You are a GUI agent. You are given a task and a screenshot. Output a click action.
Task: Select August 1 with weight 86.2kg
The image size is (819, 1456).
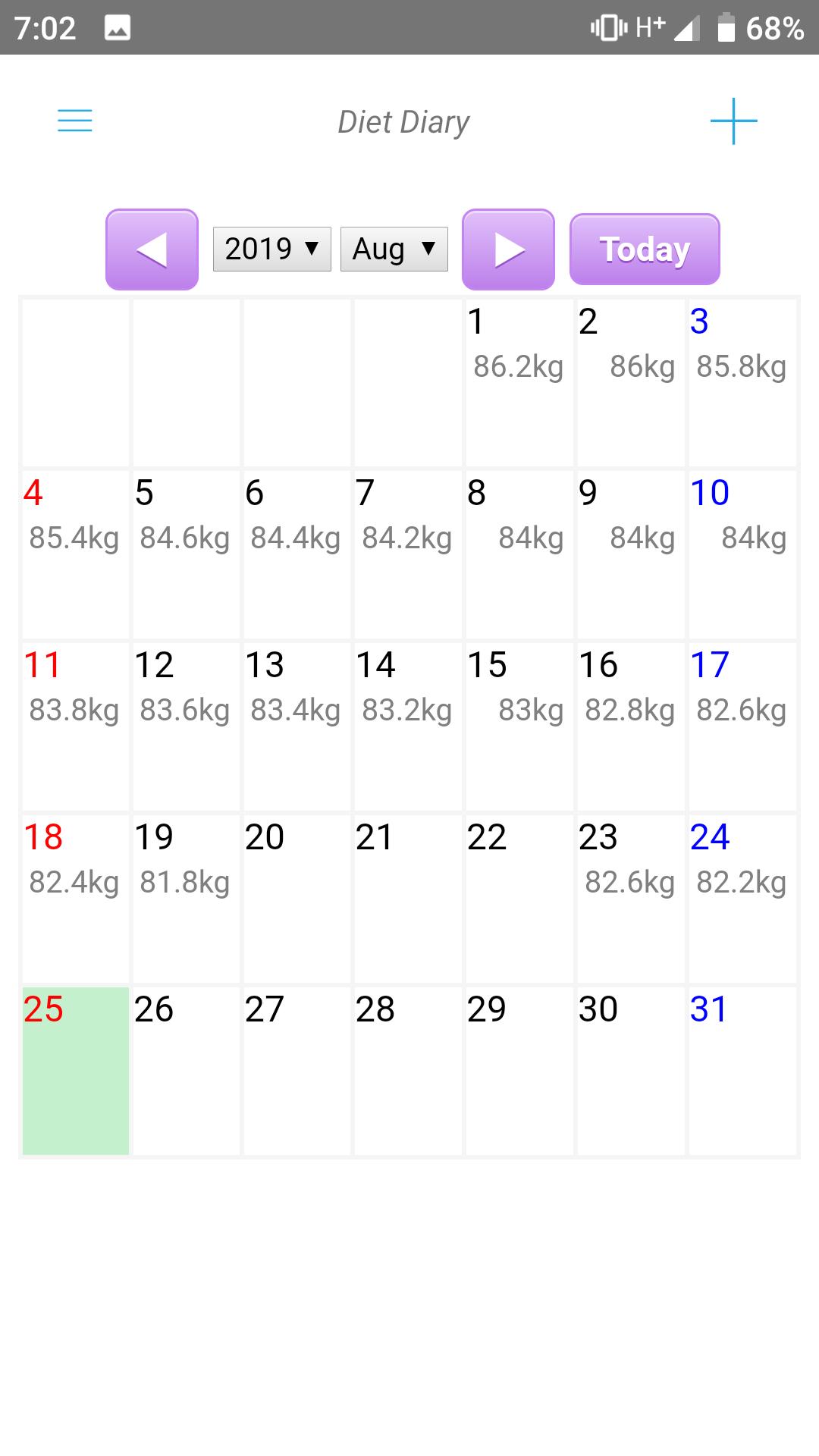(519, 379)
